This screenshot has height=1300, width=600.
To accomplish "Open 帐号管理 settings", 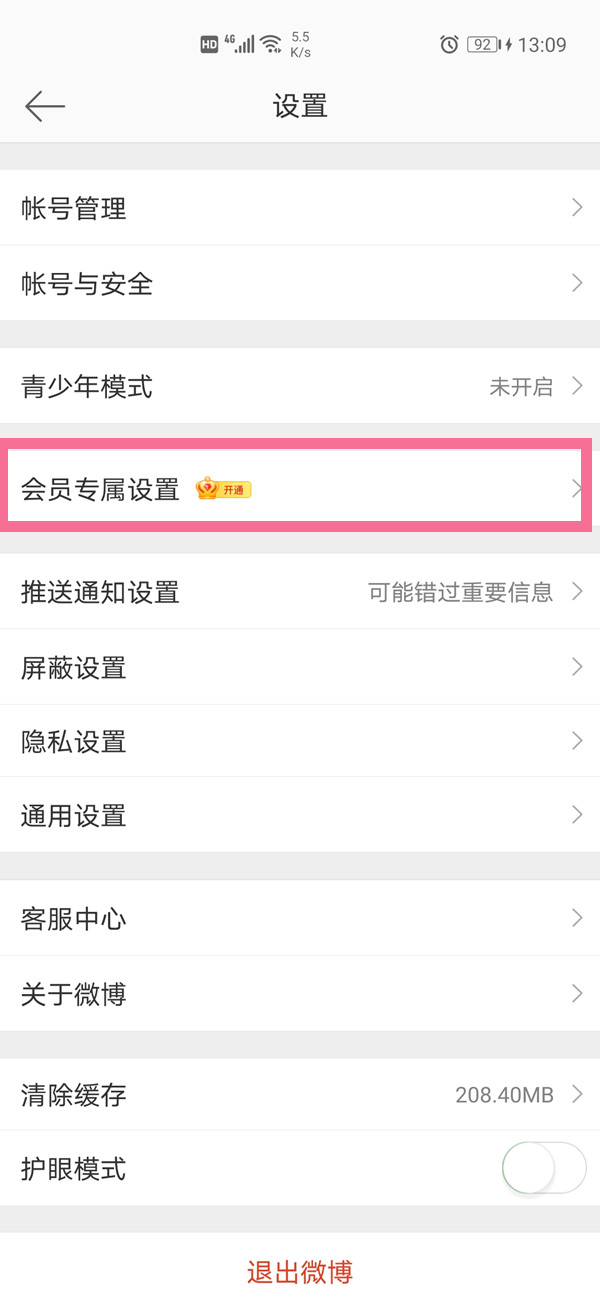I will (x=300, y=208).
